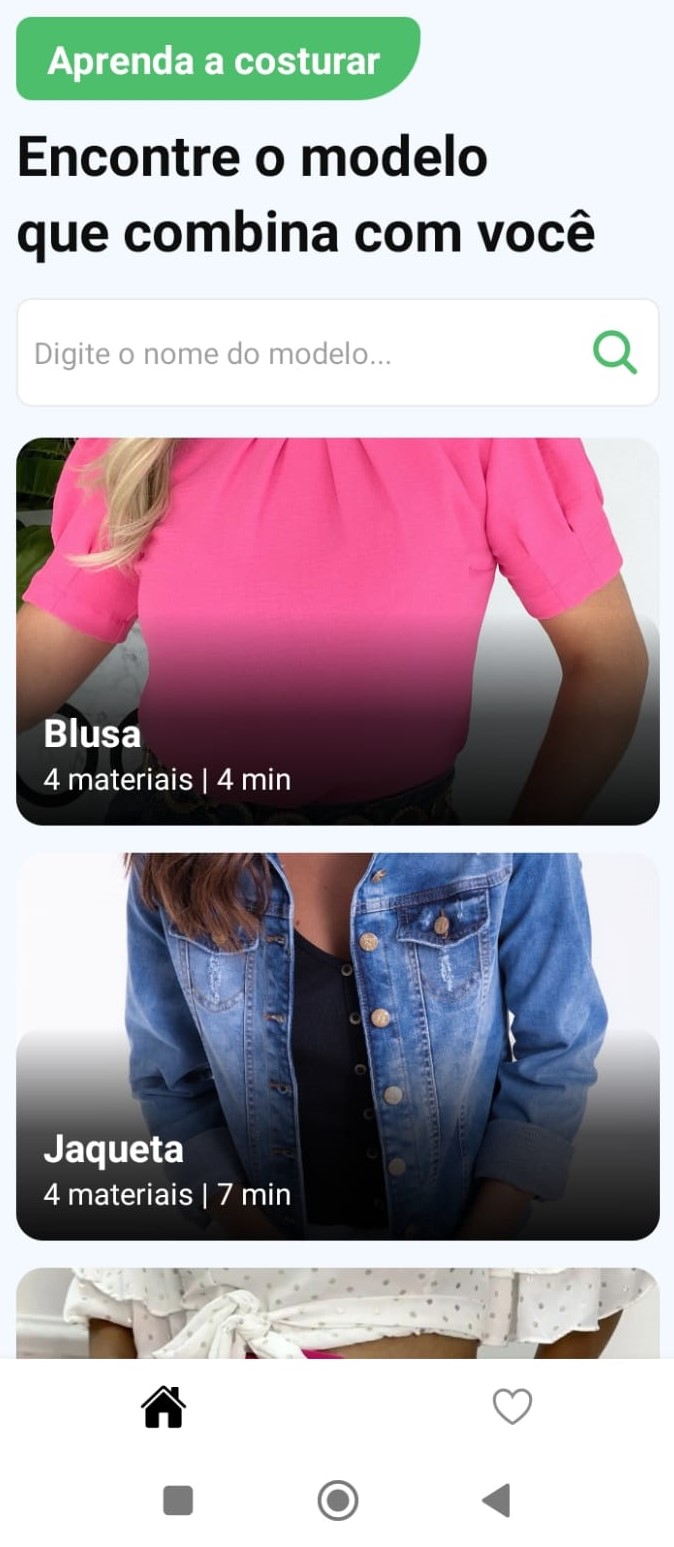This screenshot has width=674, height=1547.
Task: Open recent apps with the square button
Action: 178,1500
